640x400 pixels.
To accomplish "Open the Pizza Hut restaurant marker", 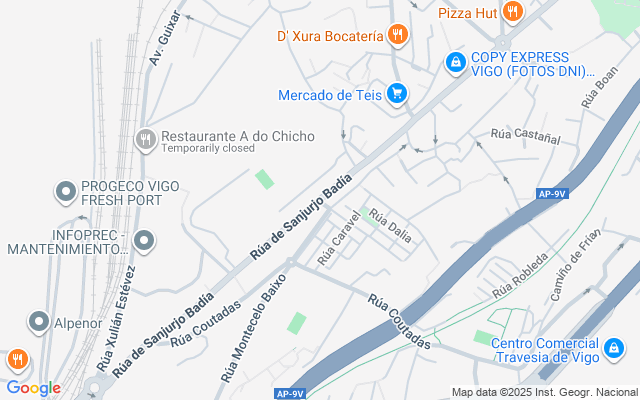I will click(x=513, y=12).
